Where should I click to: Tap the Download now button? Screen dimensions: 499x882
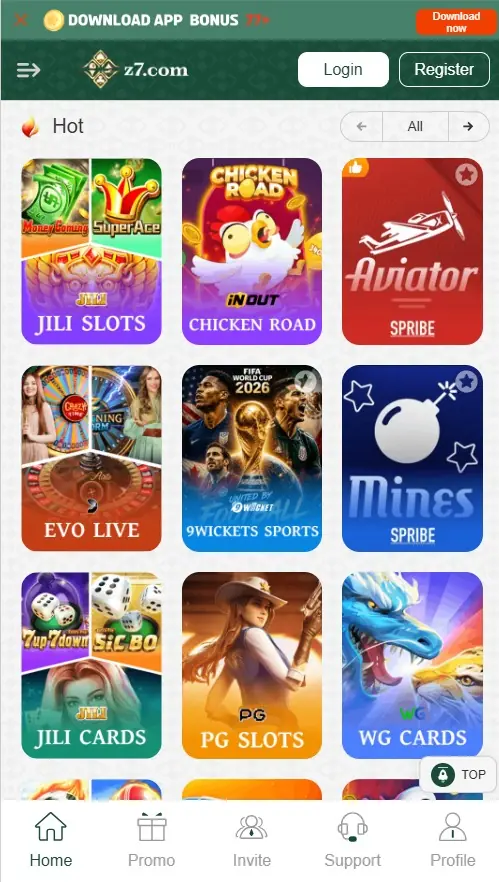pos(456,21)
